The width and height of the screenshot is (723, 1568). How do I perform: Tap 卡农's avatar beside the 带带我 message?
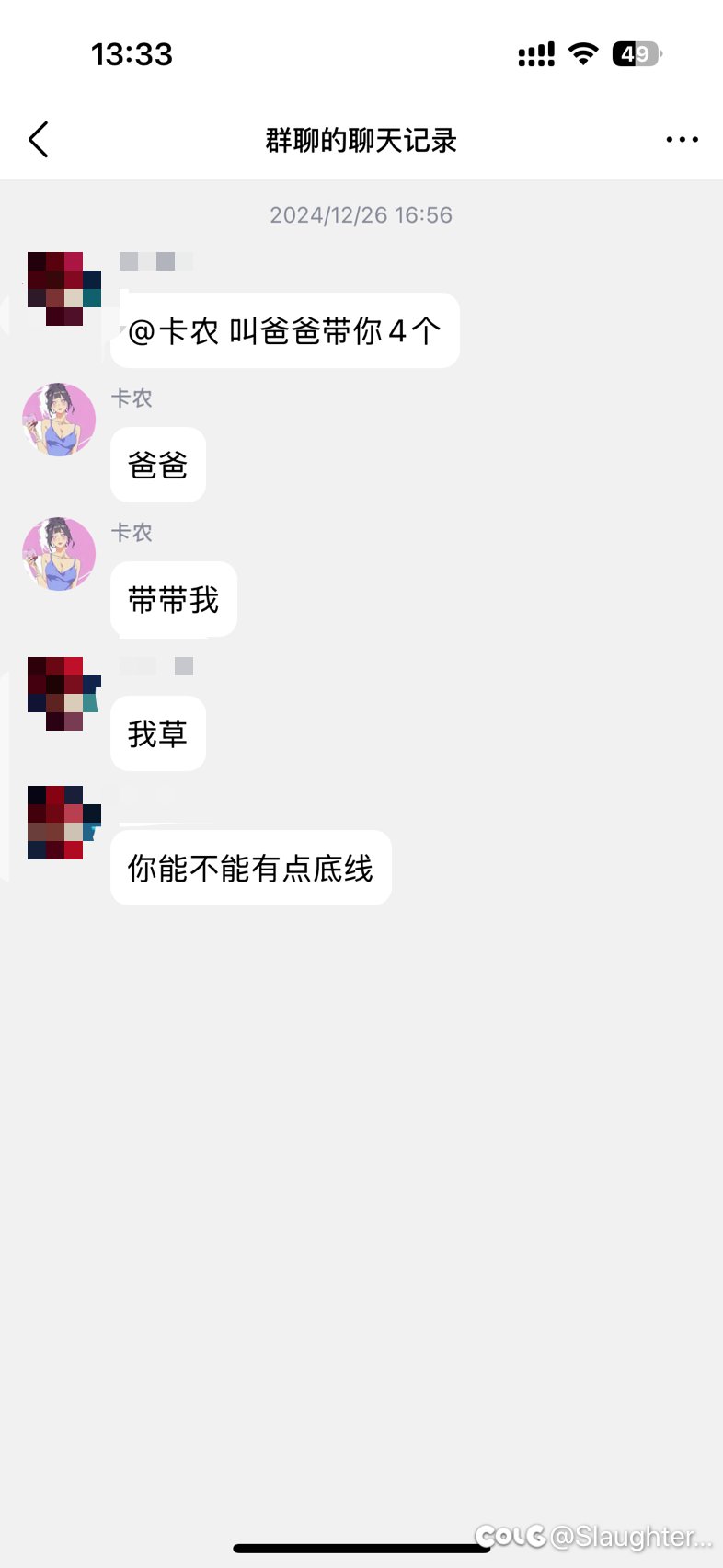(59, 554)
